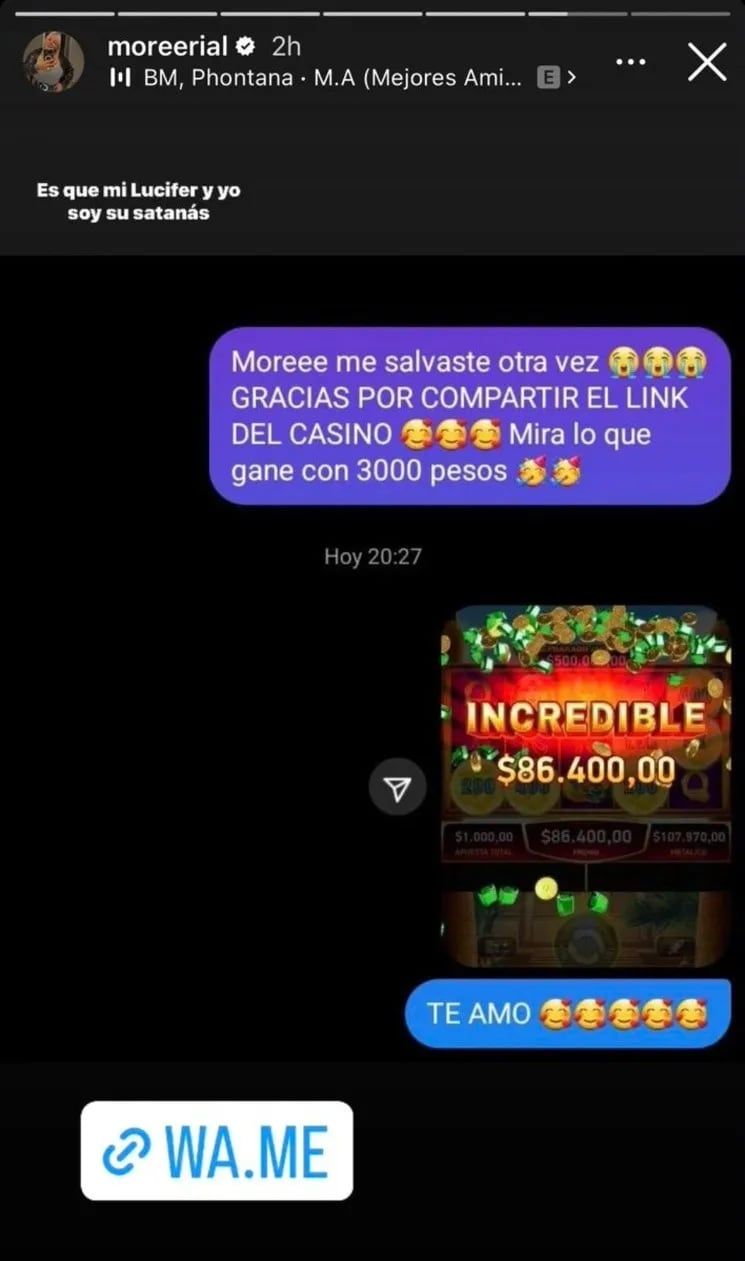This screenshot has width=745, height=1261.
Task: View the casino winnings screenshot
Action: pos(583,785)
